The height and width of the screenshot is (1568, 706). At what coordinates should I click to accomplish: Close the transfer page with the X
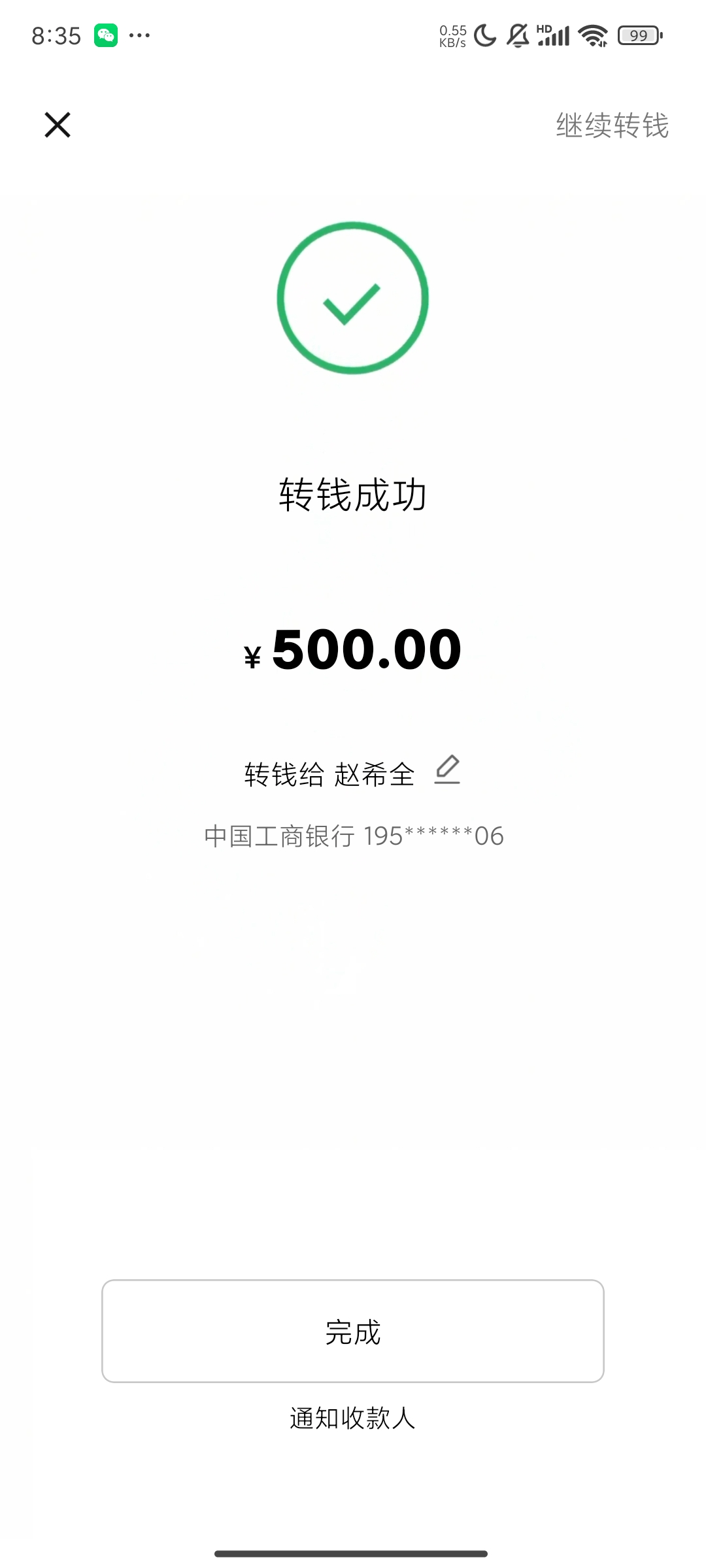(58, 125)
